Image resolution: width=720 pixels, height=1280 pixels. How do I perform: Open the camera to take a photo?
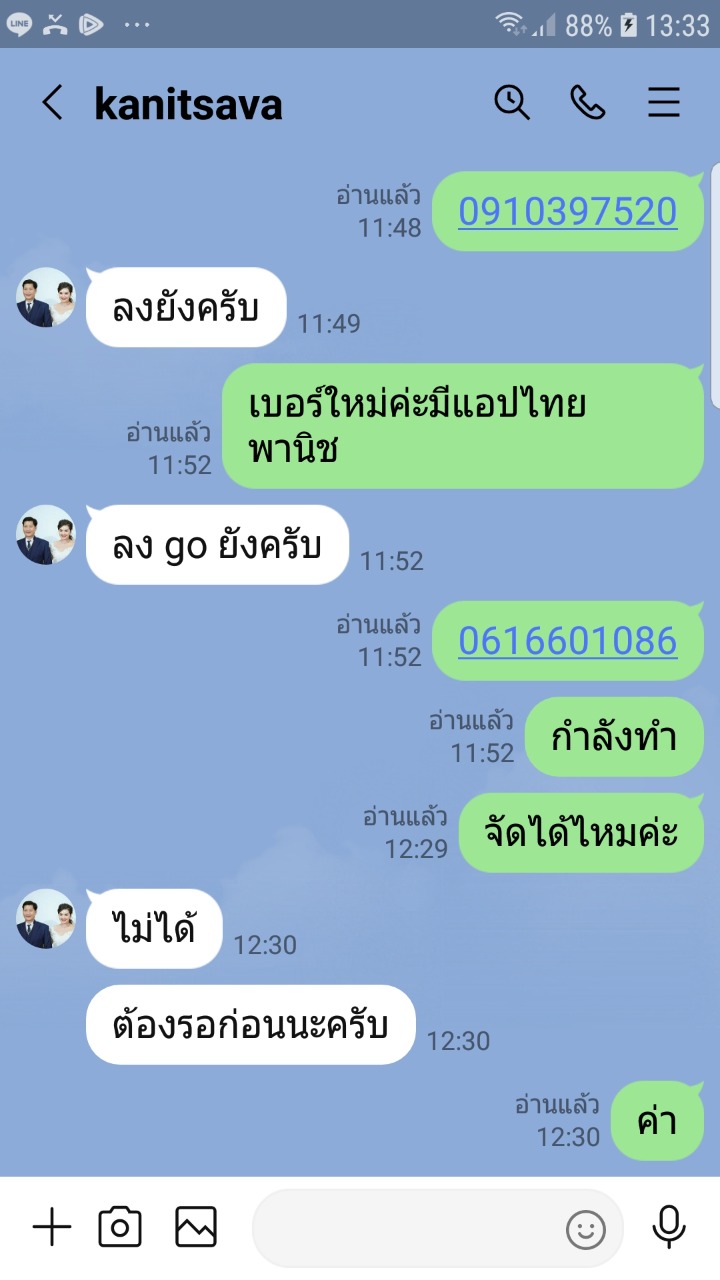click(120, 1227)
